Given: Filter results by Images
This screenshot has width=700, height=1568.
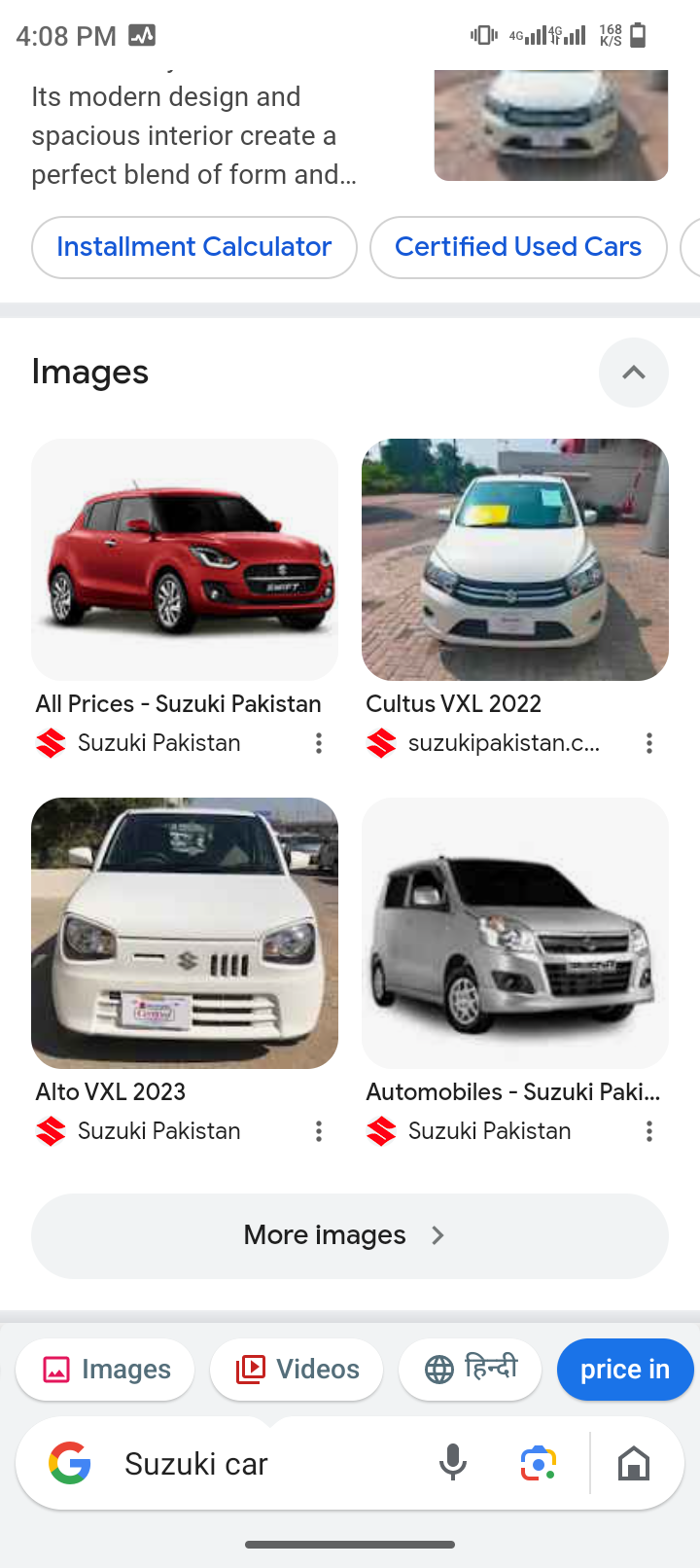Looking at the screenshot, I should pos(106,1370).
